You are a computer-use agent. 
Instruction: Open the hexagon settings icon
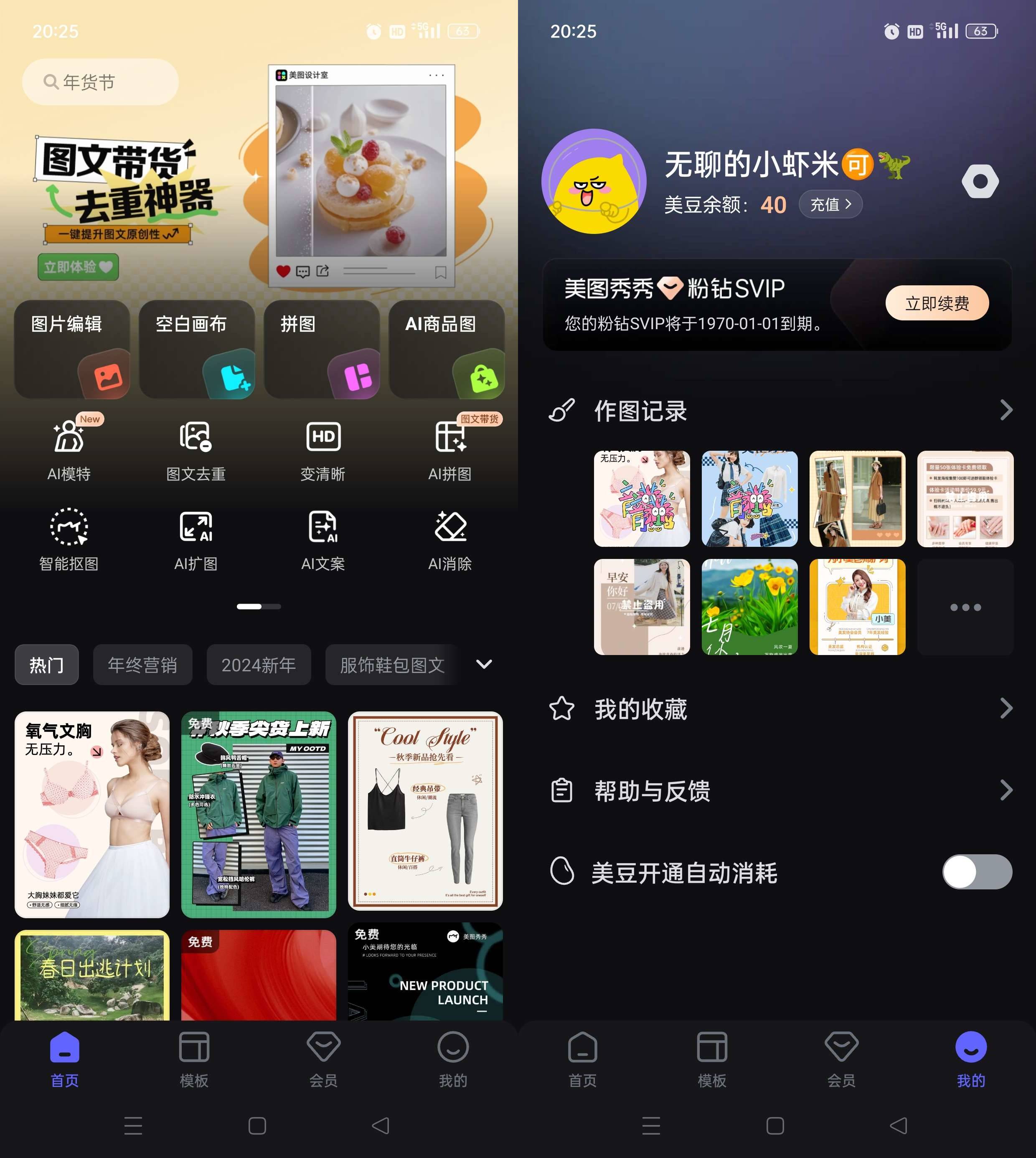[x=980, y=181]
